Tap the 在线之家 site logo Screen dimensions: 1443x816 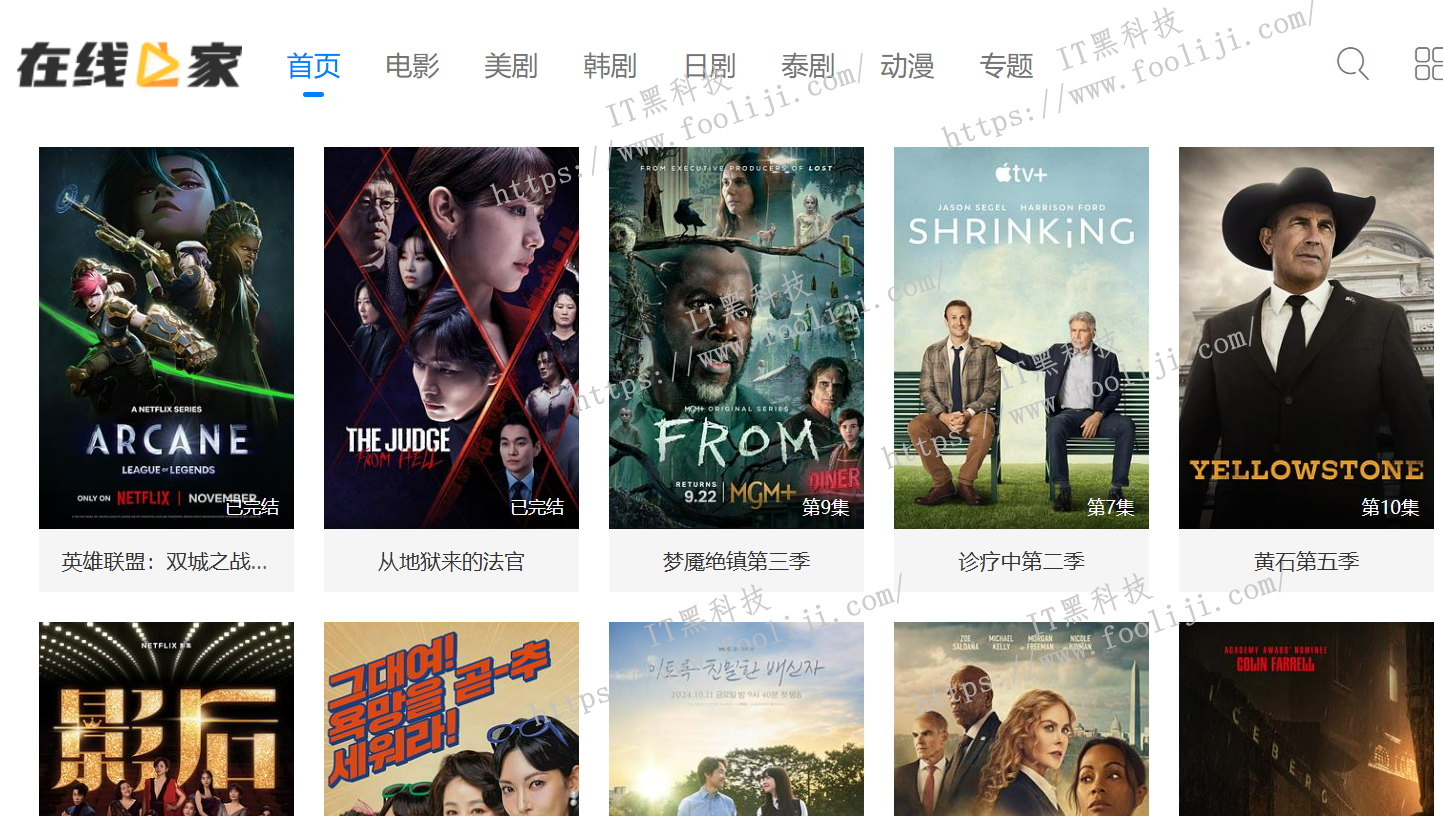click(x=130, y=64)
